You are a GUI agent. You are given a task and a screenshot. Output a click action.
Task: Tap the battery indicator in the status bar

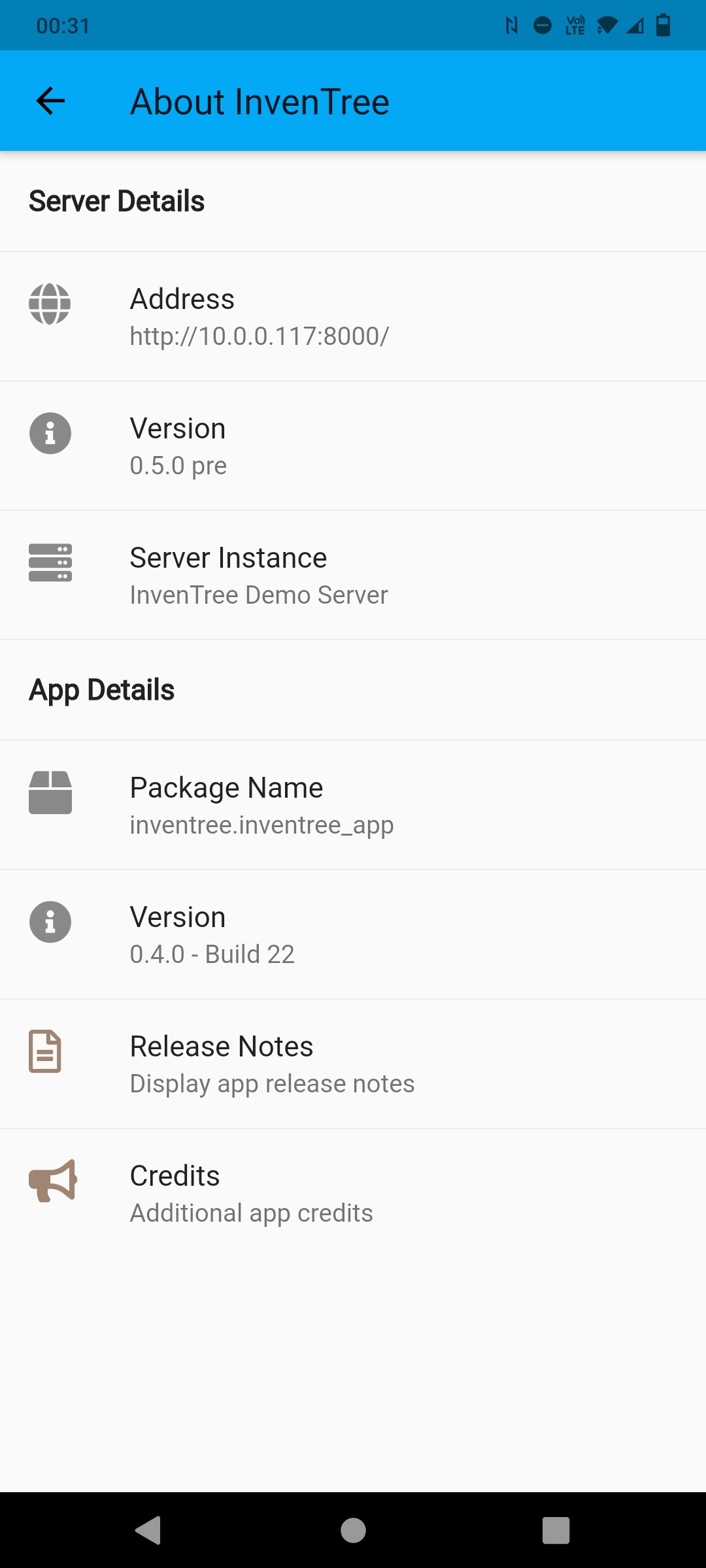pos(664,25)
